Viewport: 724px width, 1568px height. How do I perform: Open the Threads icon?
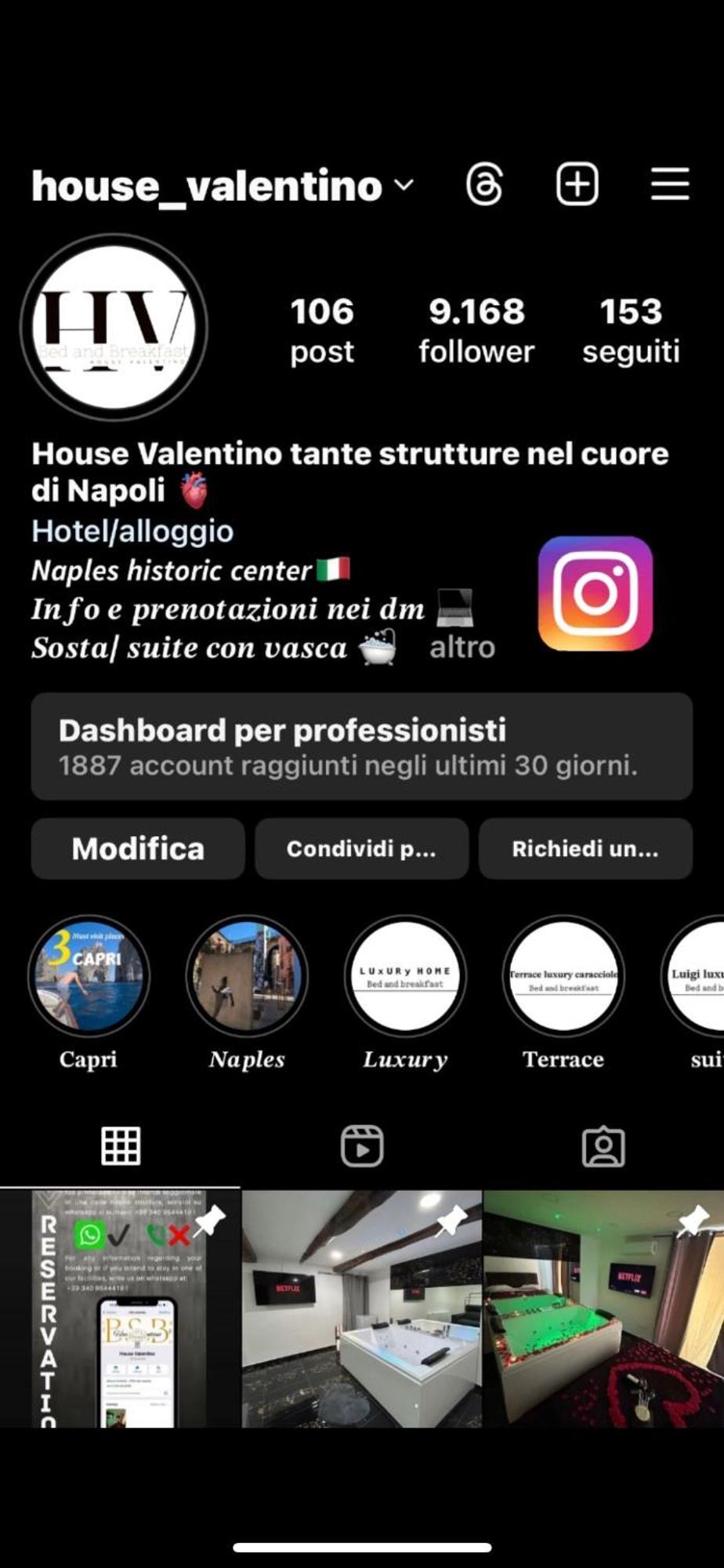pos(484,185)
